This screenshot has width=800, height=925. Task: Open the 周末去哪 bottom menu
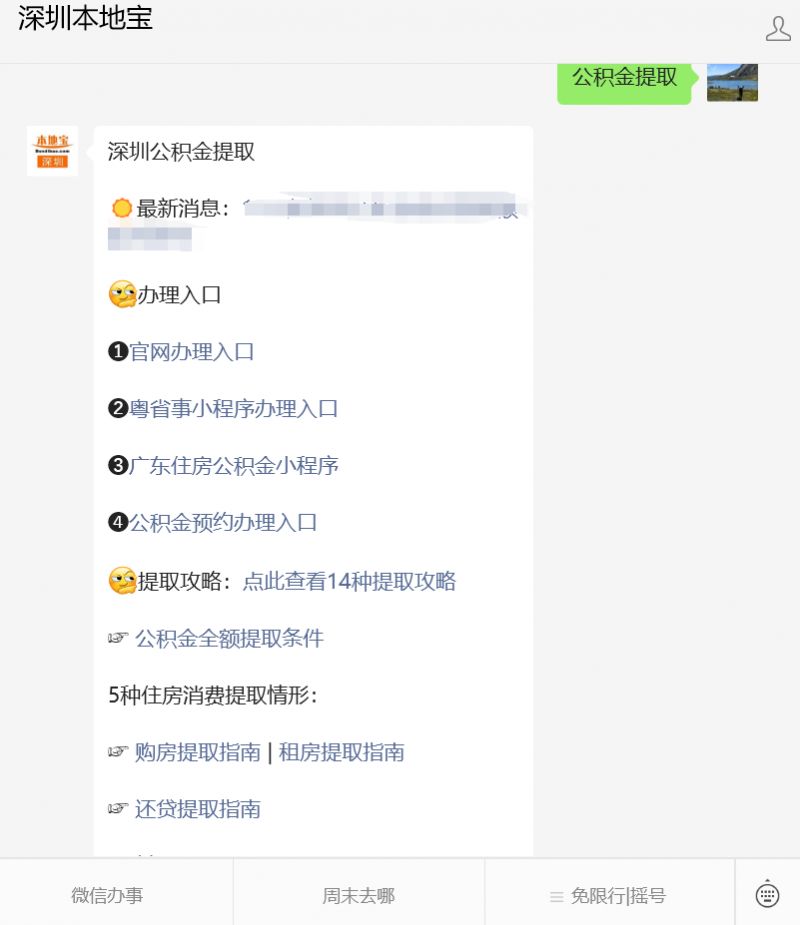click(x=358, y=895)
